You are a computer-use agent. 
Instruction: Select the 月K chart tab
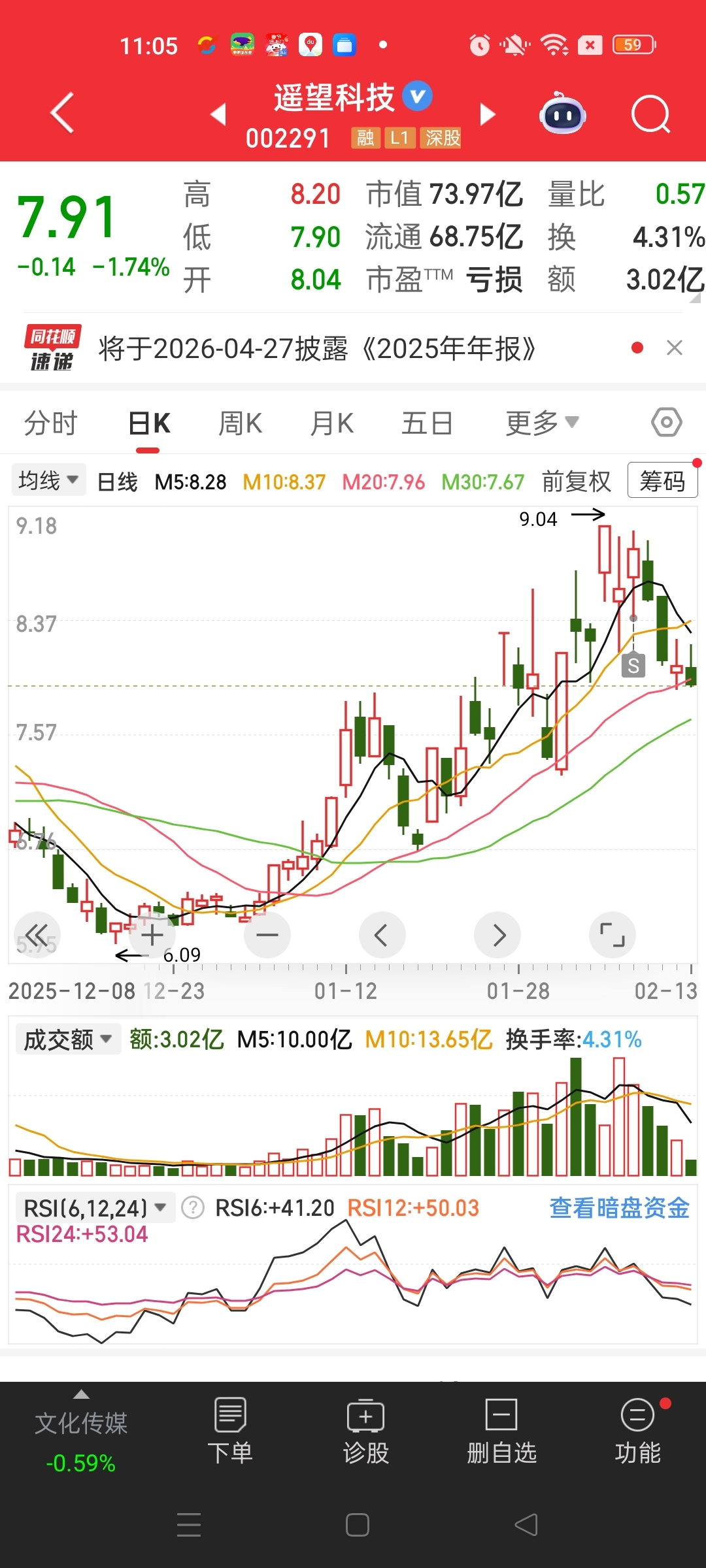(x=332, y=423)
